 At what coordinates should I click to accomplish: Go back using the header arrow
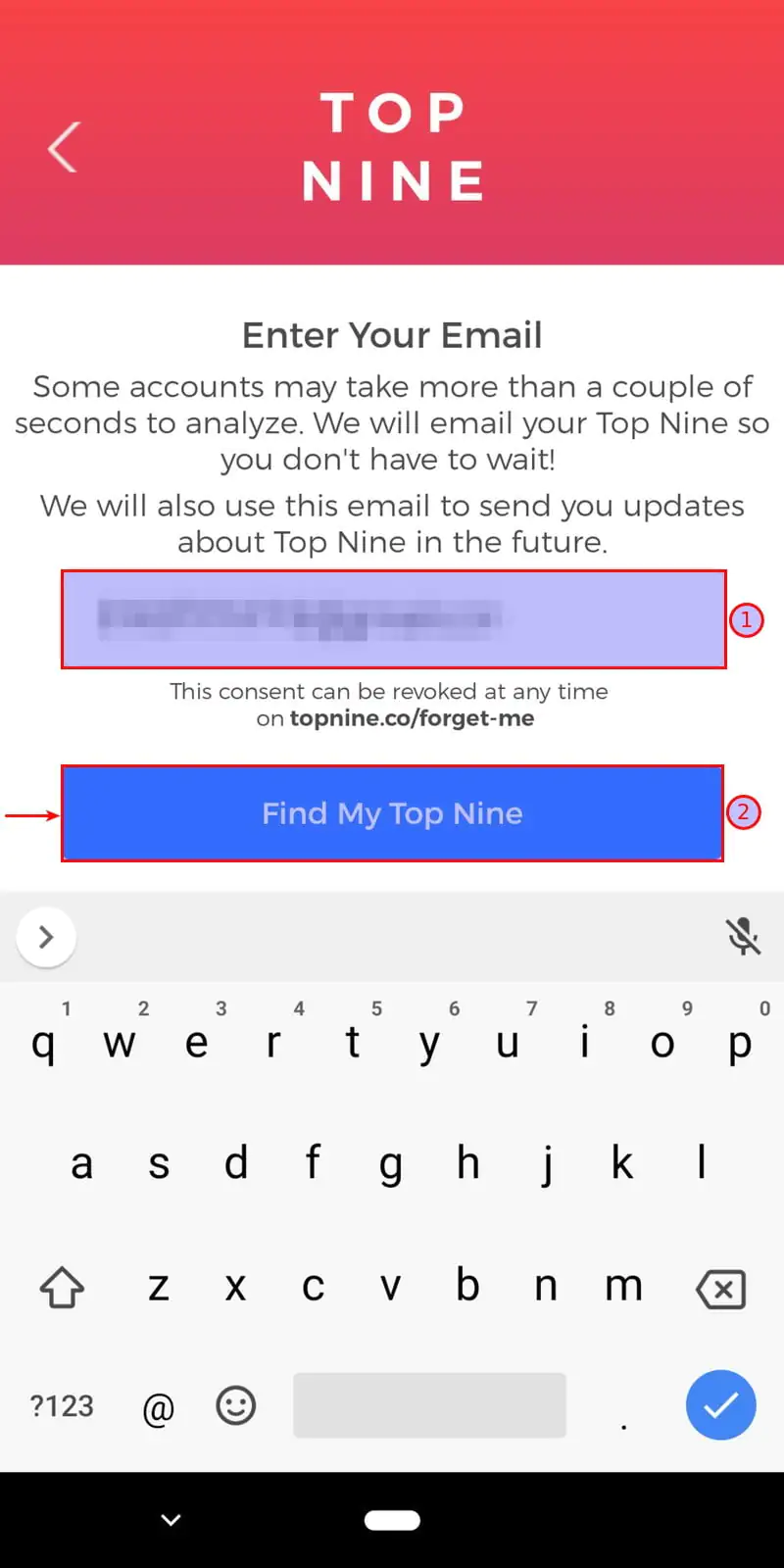coord(64,148)
